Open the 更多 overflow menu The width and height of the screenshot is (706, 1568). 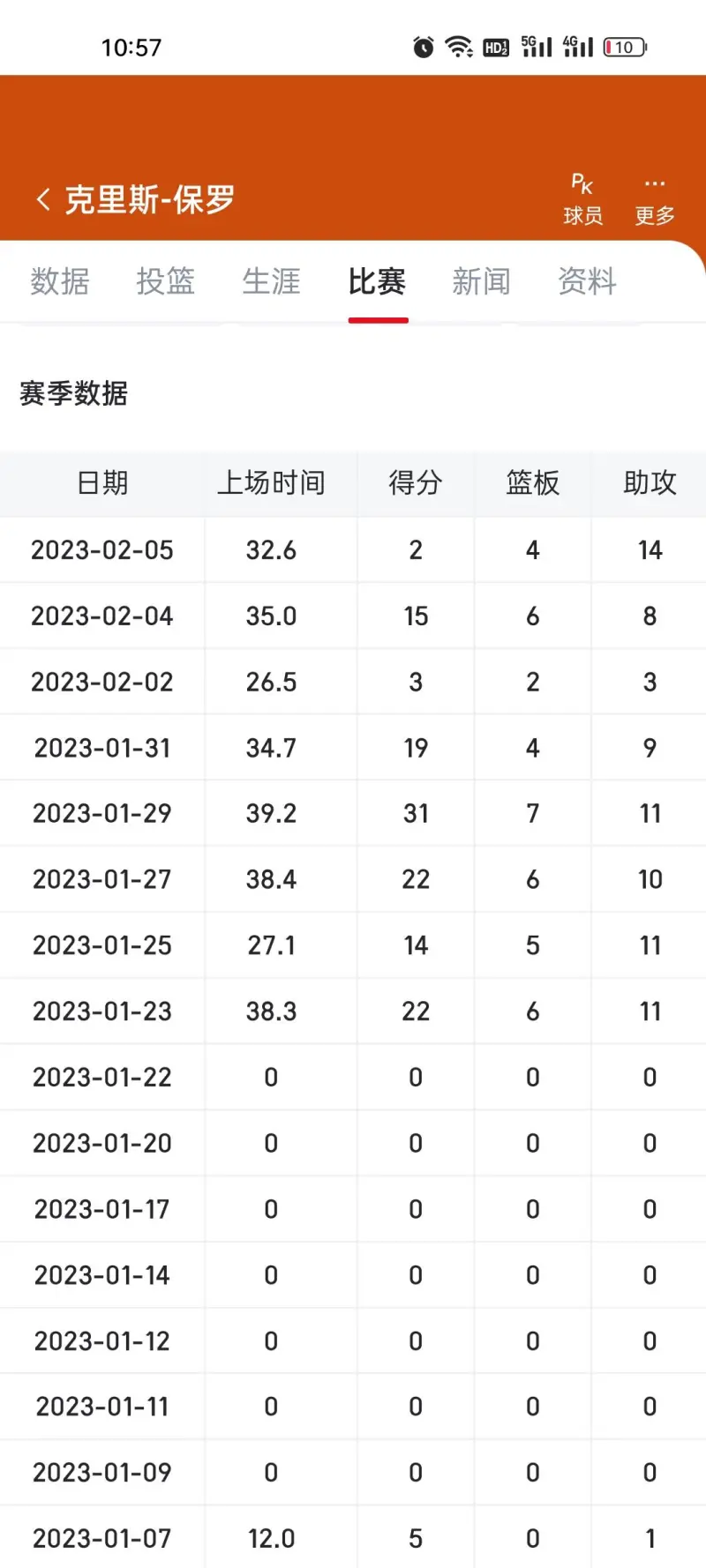tap(655, 199)
